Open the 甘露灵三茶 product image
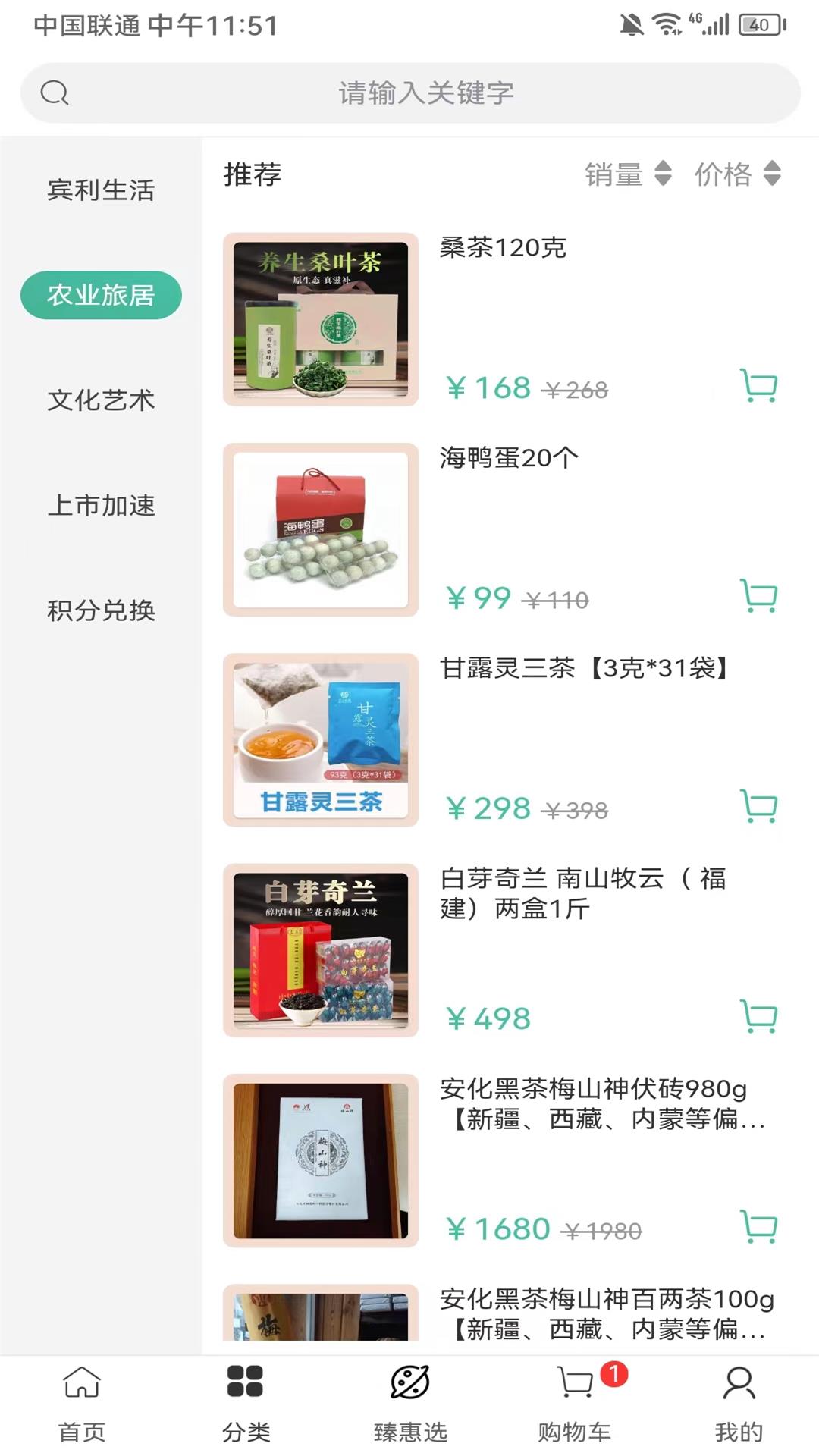Viewport: 819px width, 1456px height. pyautogui.click(x=321, y=739)
